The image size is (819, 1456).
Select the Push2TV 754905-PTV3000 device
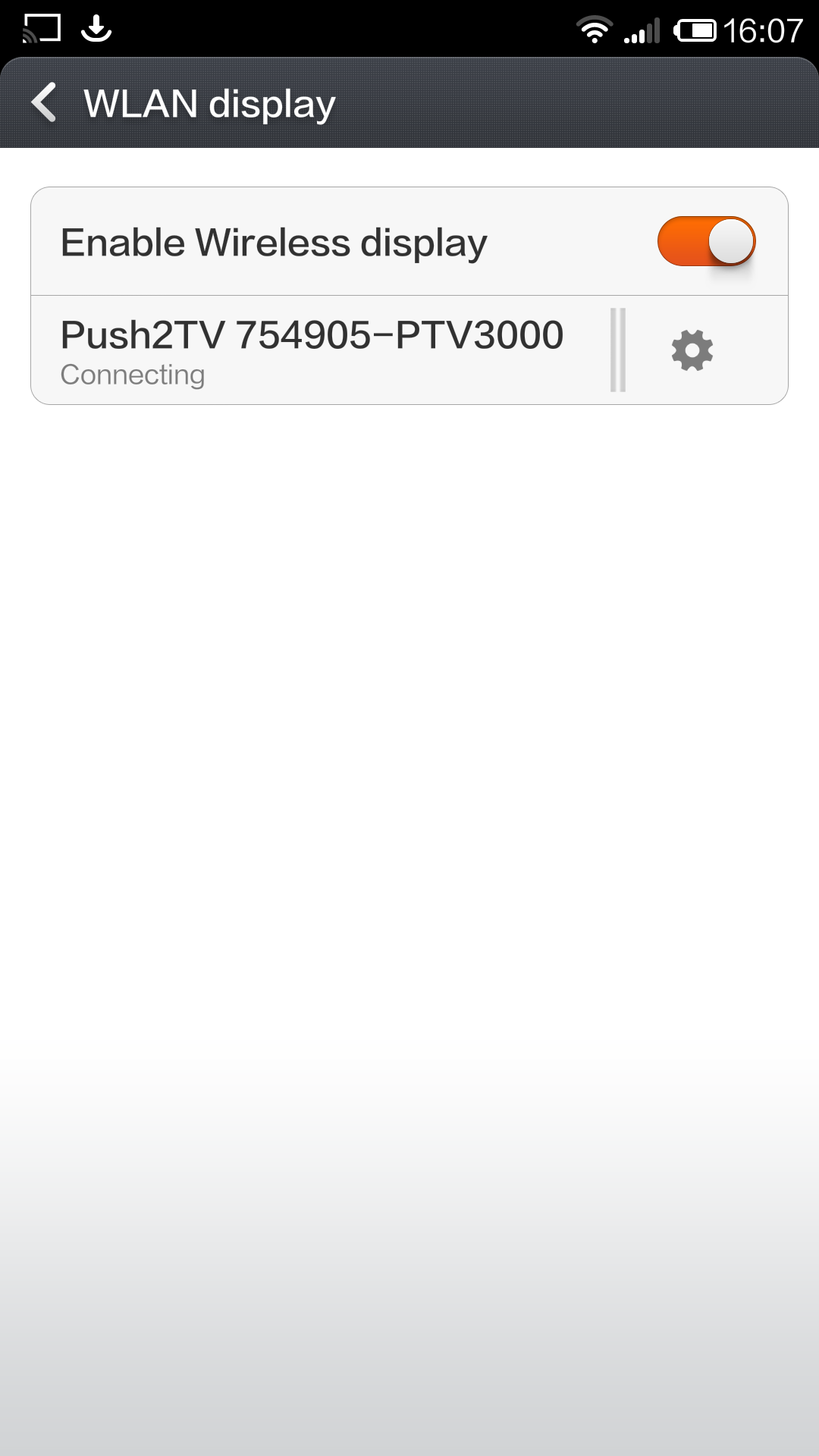311,350
